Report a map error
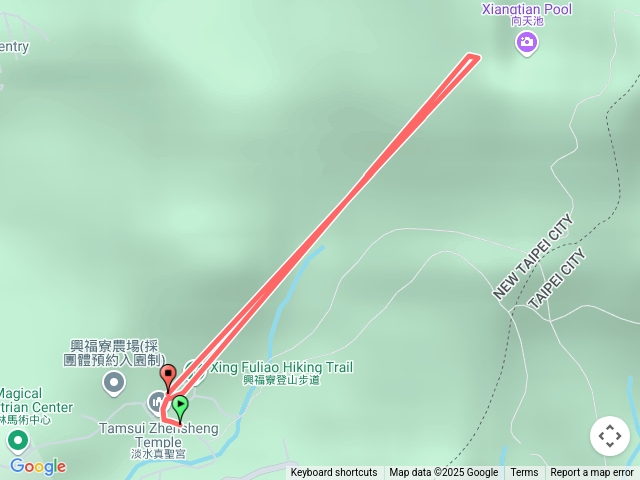Image resolution: width=640 pixels, height=480 pixels. point(592,473)
